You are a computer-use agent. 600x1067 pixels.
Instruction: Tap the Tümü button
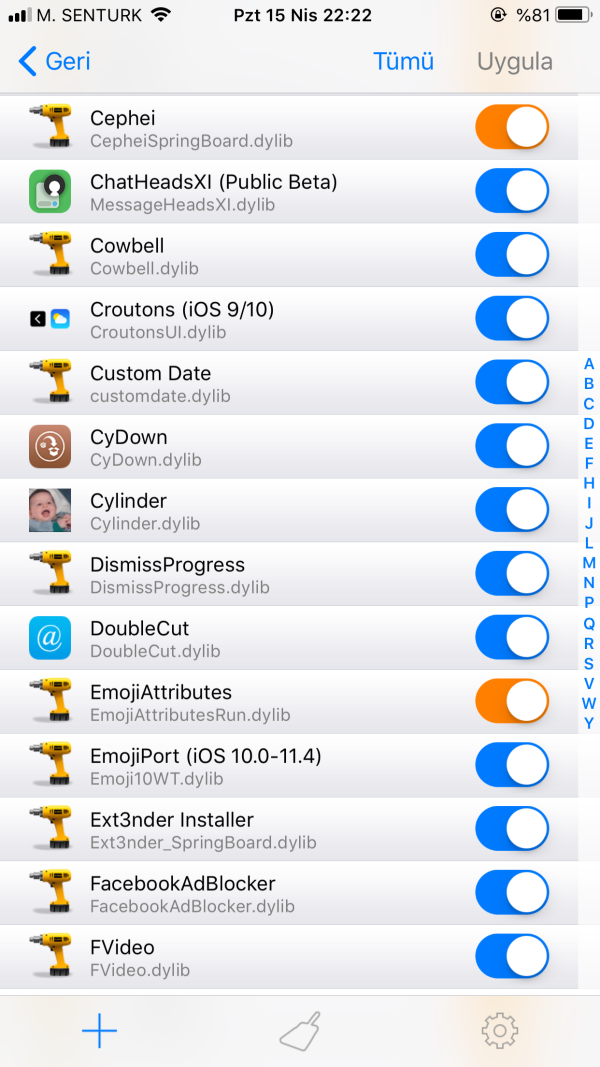click(403, 61)
